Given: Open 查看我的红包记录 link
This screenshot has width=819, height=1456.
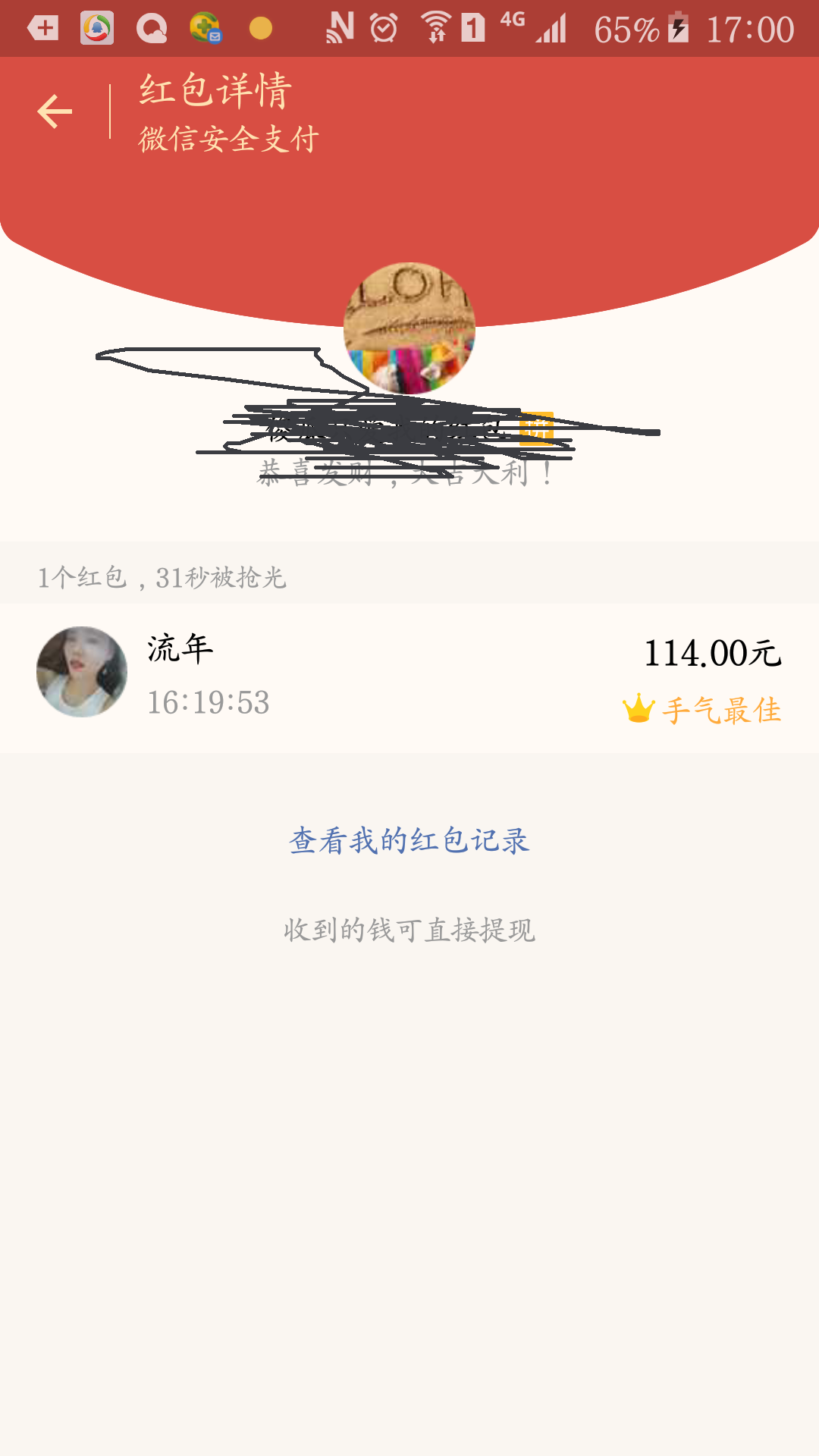Looking at the screenshot, I should pyautogui.click(x=409, y=840).
